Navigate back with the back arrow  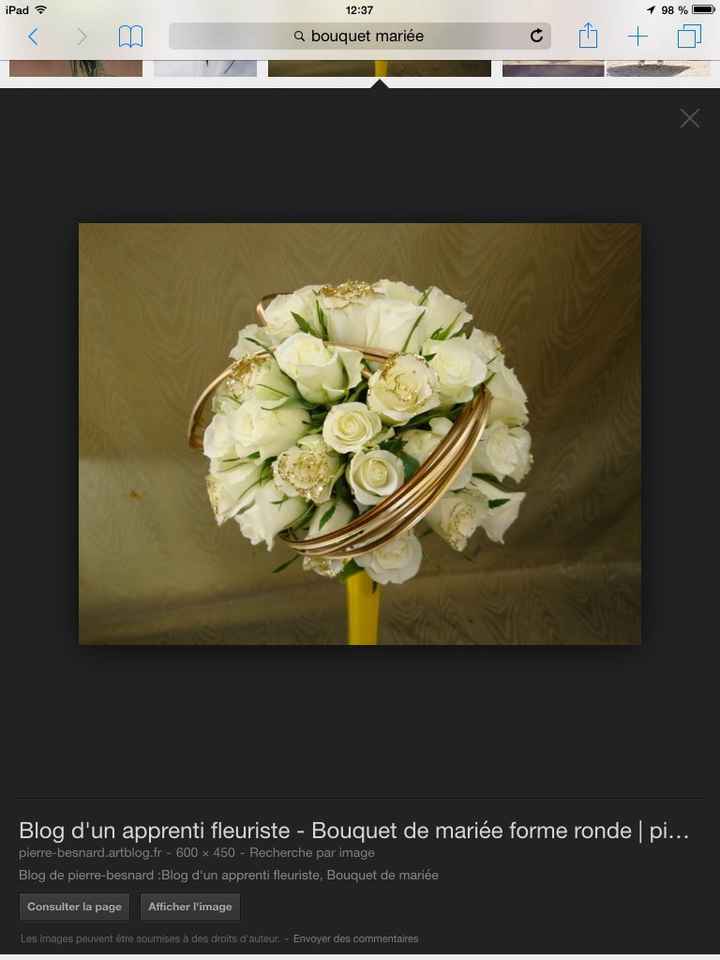33,35
